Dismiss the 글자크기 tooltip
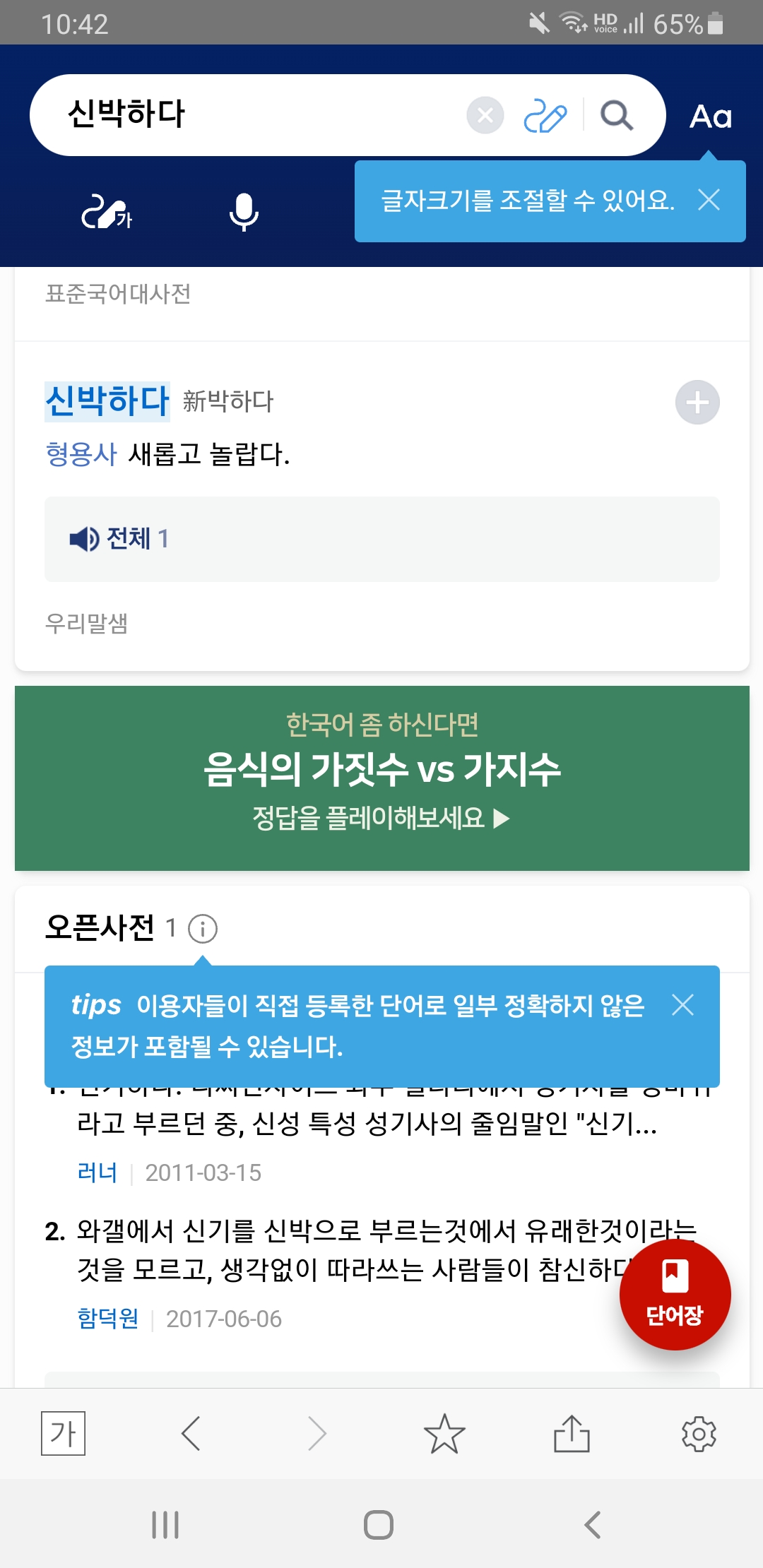Image resolution: width=763 pixels, height=1568 pixels. (709, 200)
